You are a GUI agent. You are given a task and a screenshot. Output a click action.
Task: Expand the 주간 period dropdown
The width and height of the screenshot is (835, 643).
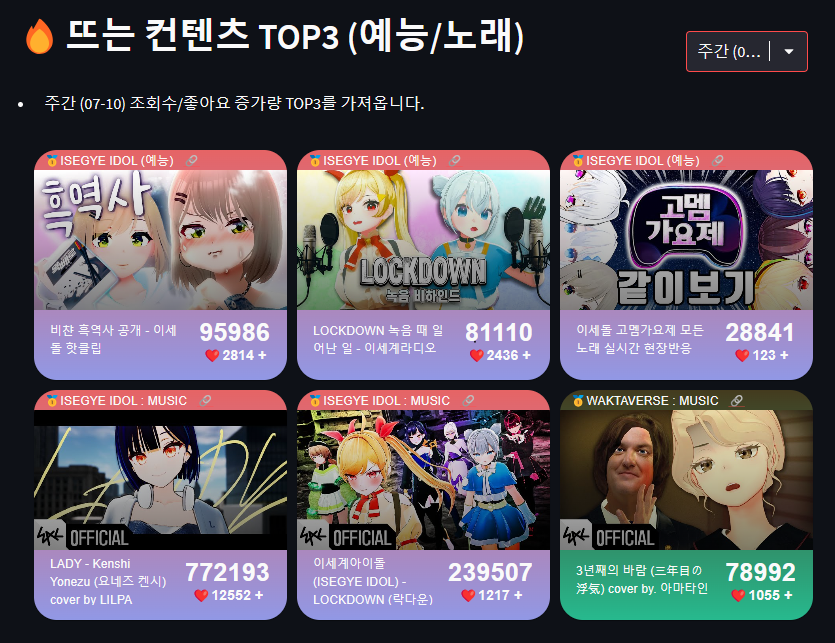click(746, 52)
